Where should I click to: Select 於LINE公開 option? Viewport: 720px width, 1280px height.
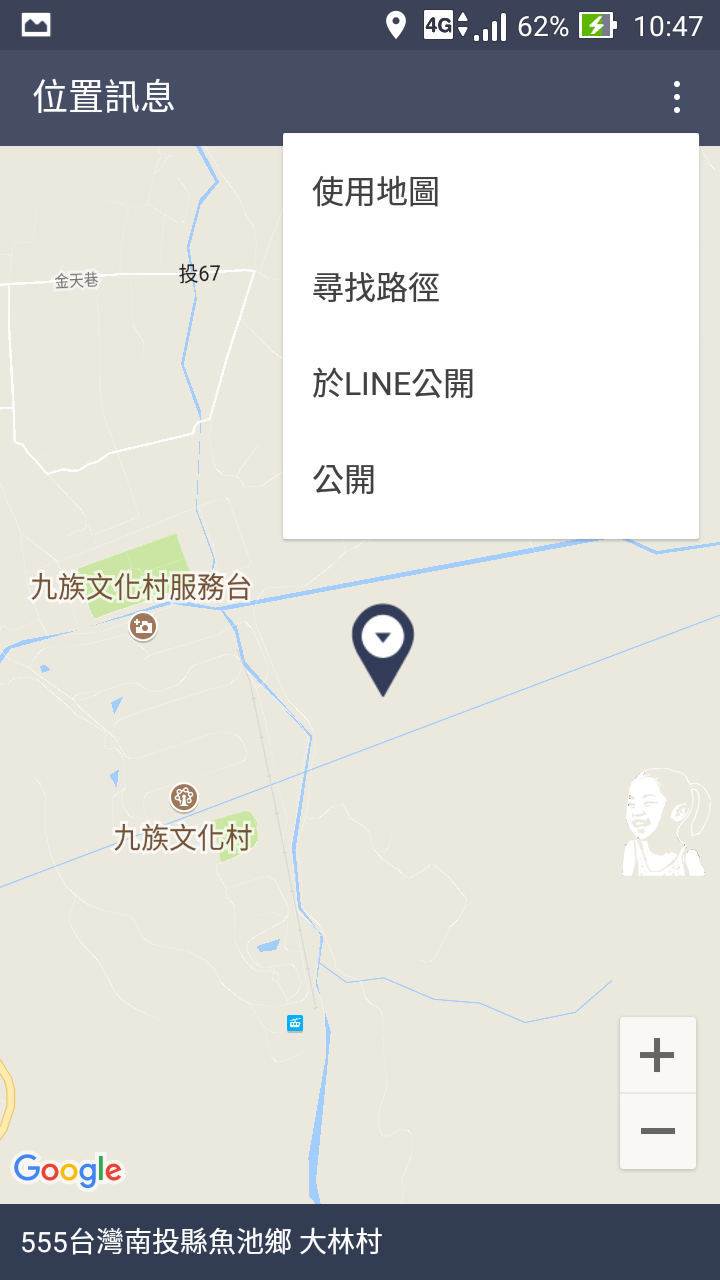coord(393,384)
